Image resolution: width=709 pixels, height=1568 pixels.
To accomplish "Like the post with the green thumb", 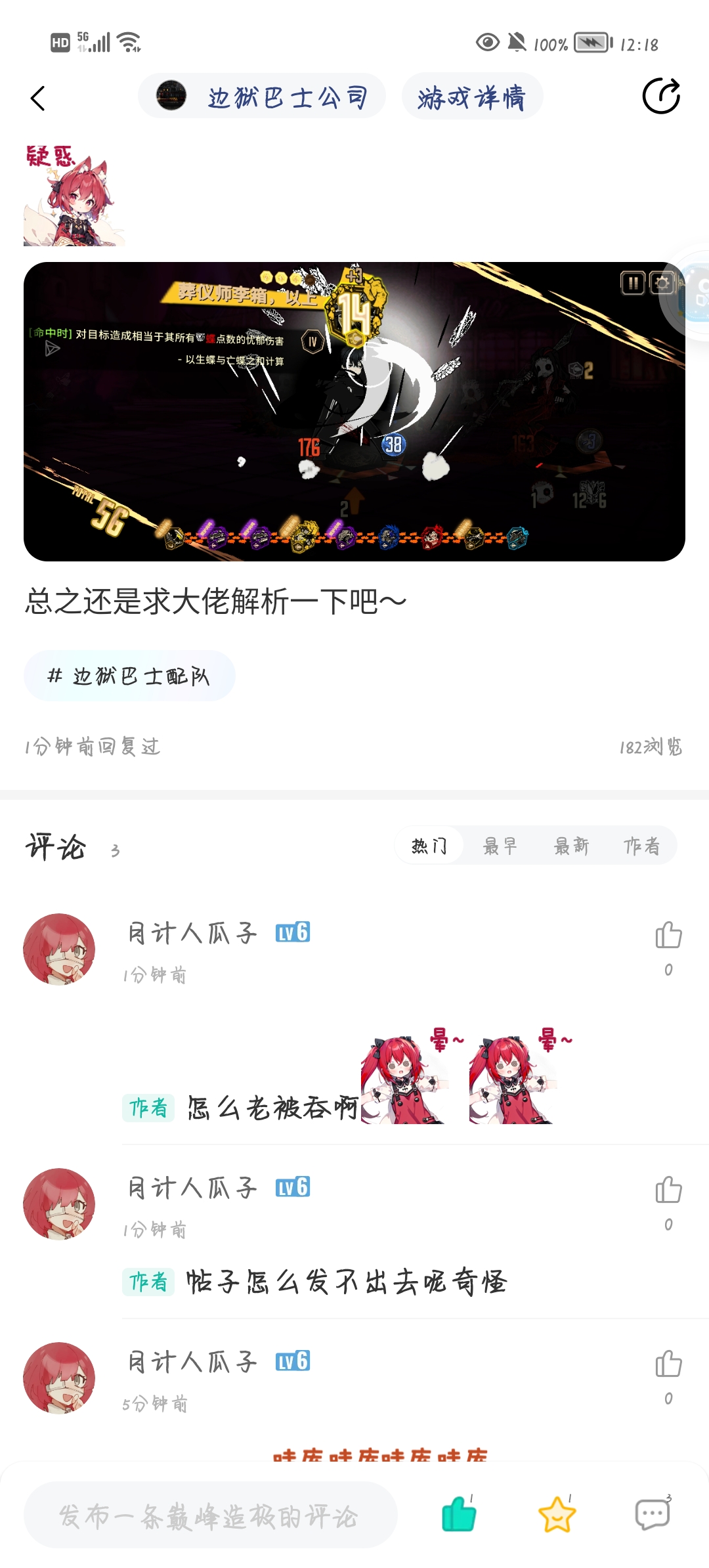I will (x=459, y=1514).
